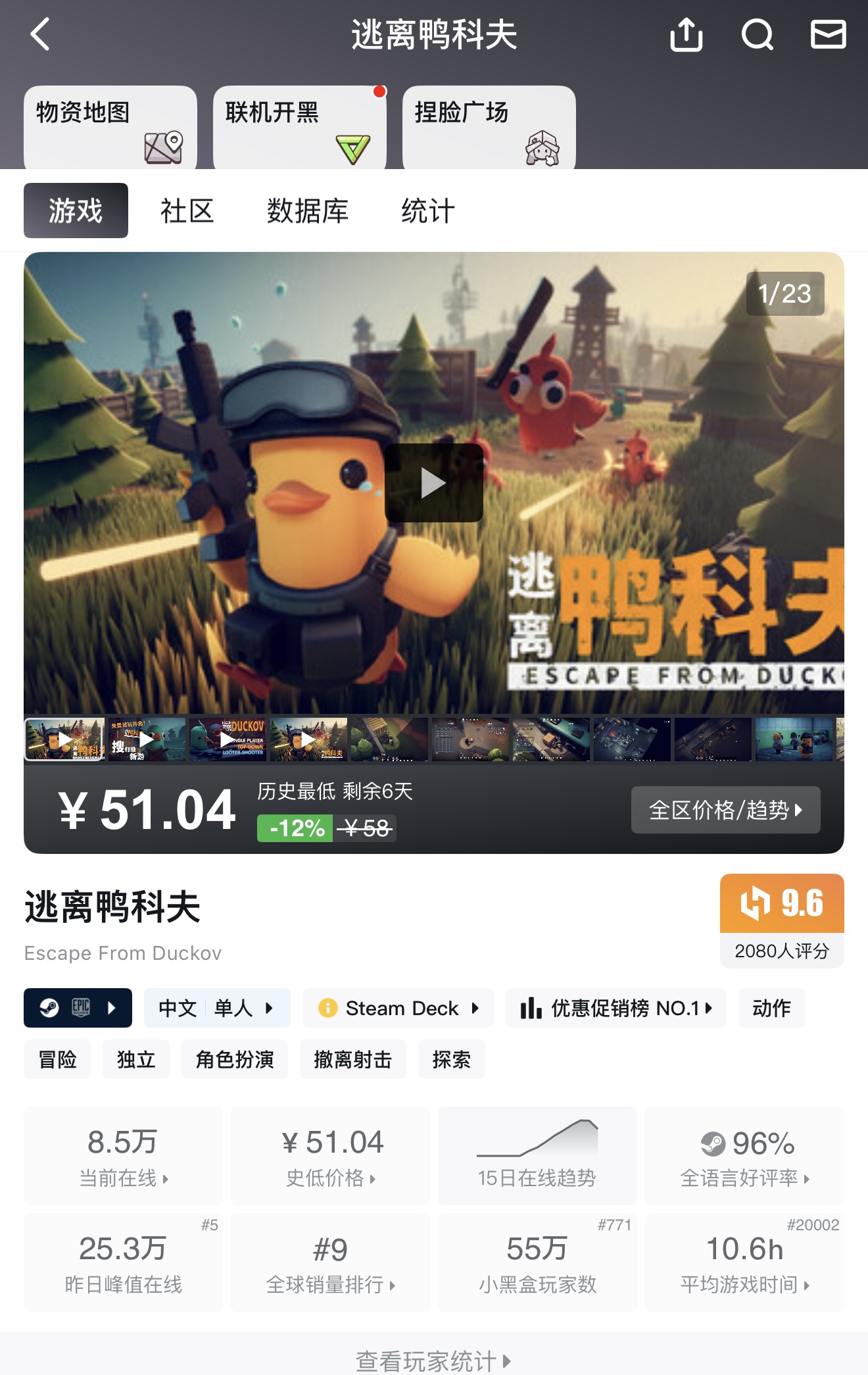Open the 联机开黑 card
The height and width of the screenshot is (1375, 868).
(299, 128)
